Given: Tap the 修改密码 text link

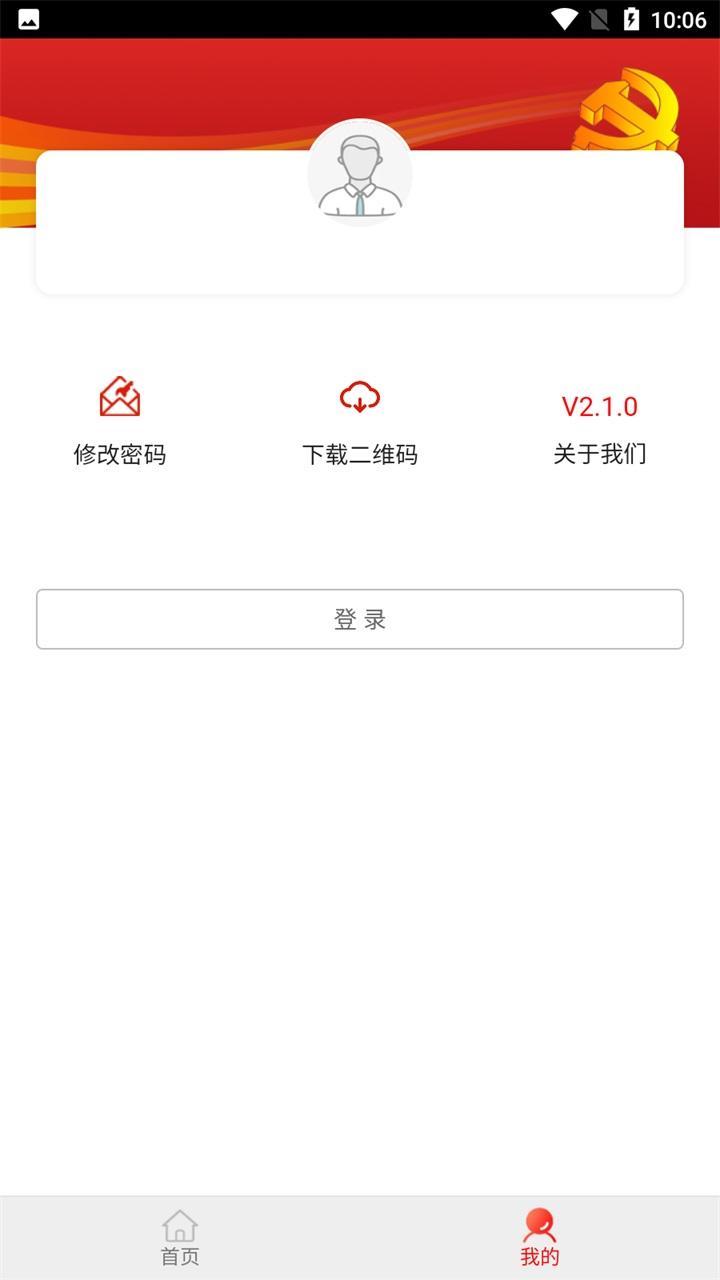Looking at the screenshot, I should pos(120,455).
